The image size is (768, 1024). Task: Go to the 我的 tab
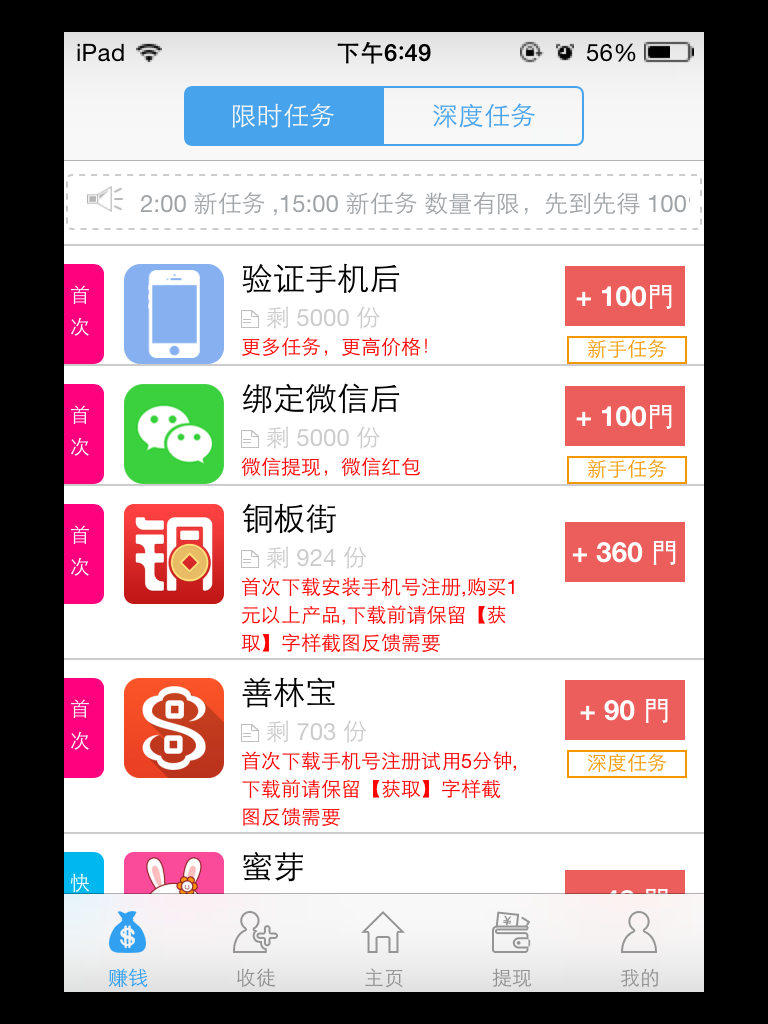coord(639,948)
